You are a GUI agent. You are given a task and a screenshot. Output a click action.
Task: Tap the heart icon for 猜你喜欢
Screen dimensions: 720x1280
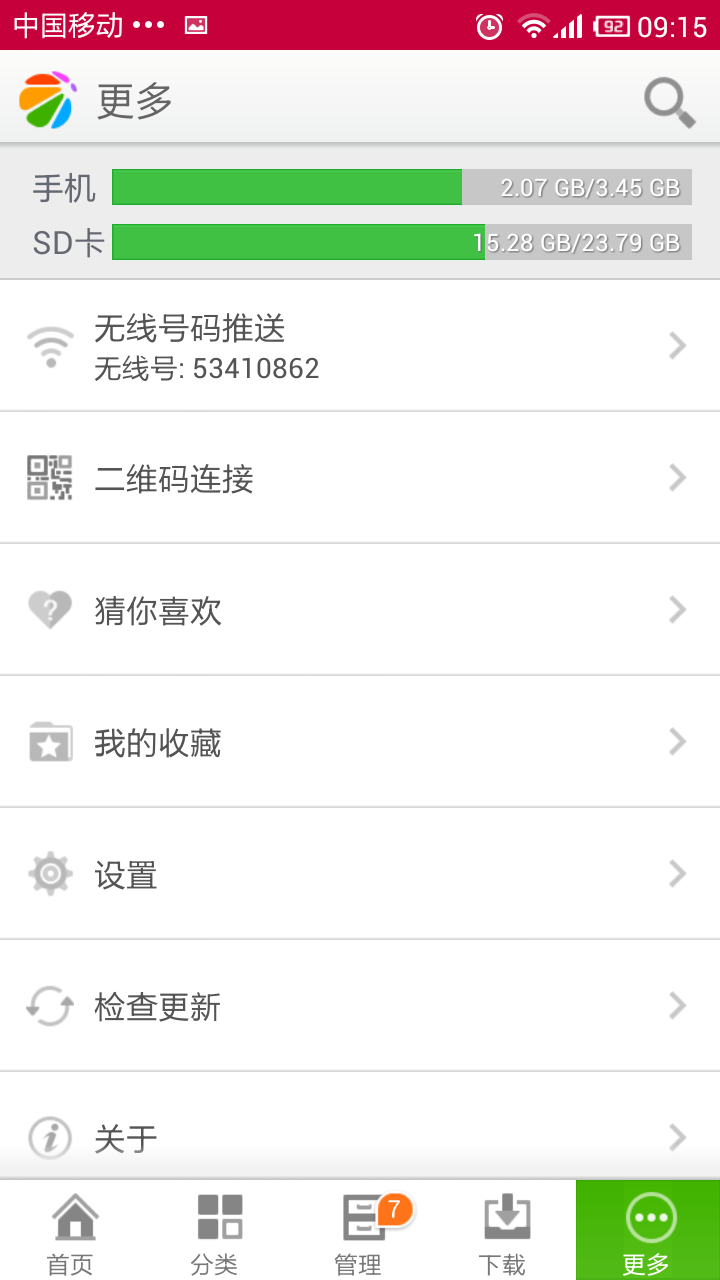tap(47, 610)
